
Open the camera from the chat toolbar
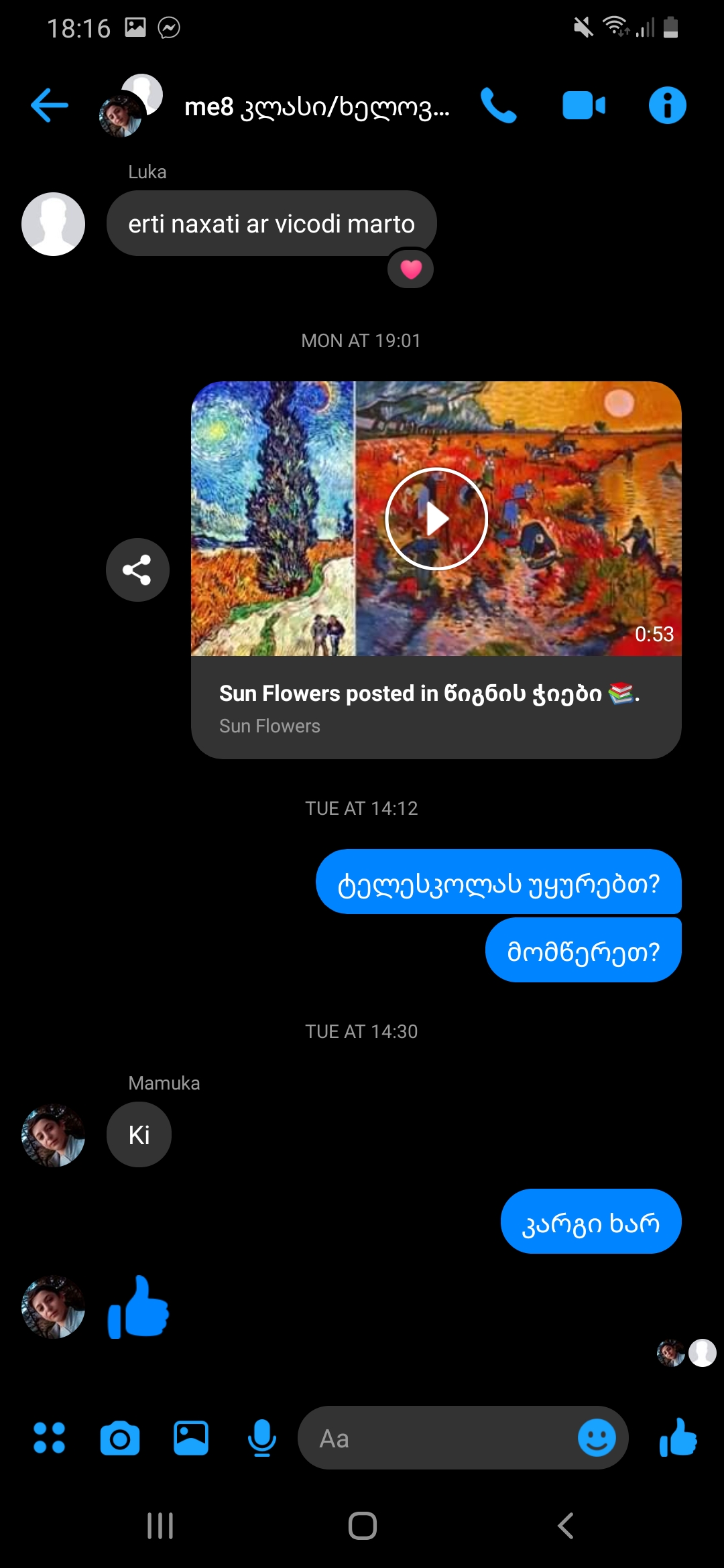[120, 1438]
